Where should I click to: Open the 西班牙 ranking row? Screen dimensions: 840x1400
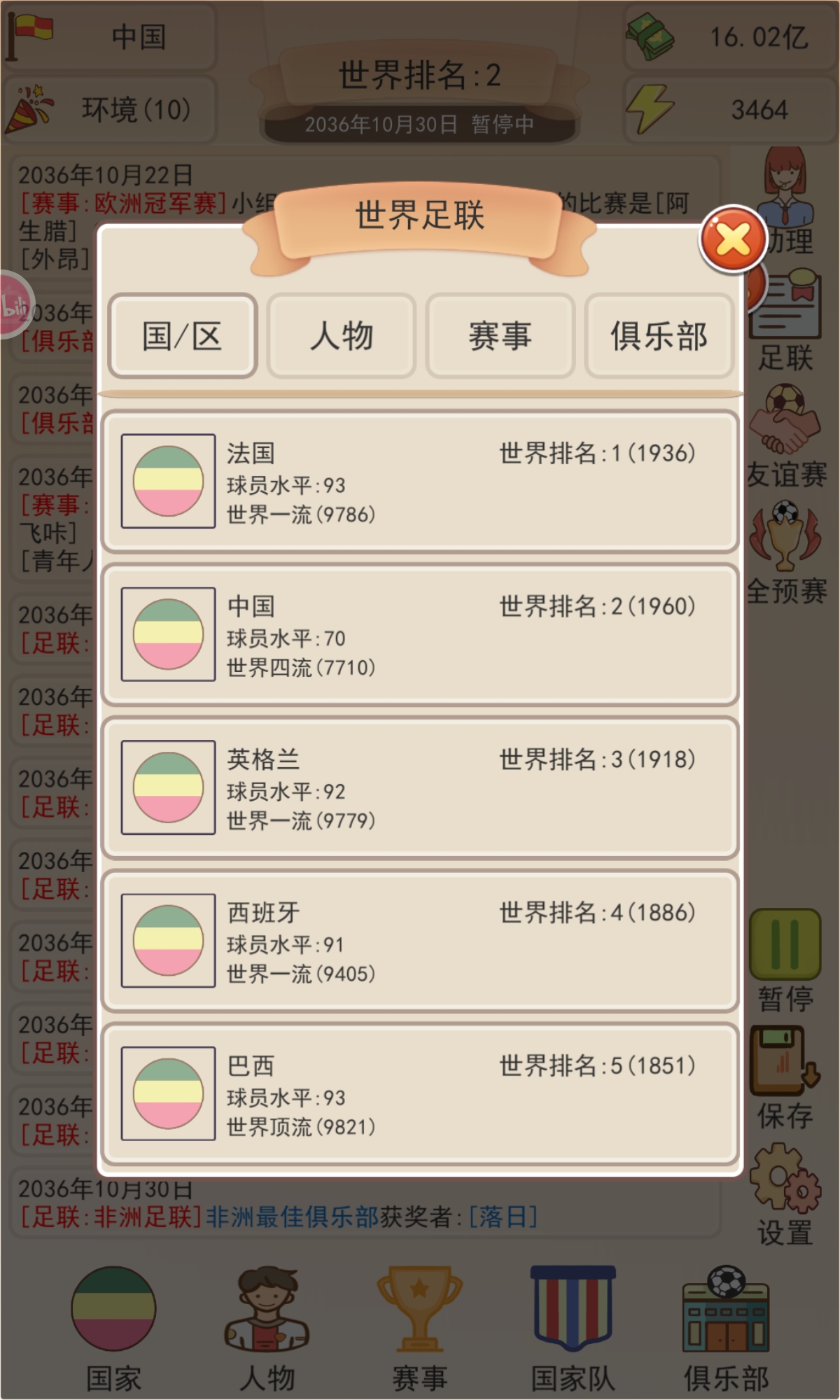click(420, 941)
